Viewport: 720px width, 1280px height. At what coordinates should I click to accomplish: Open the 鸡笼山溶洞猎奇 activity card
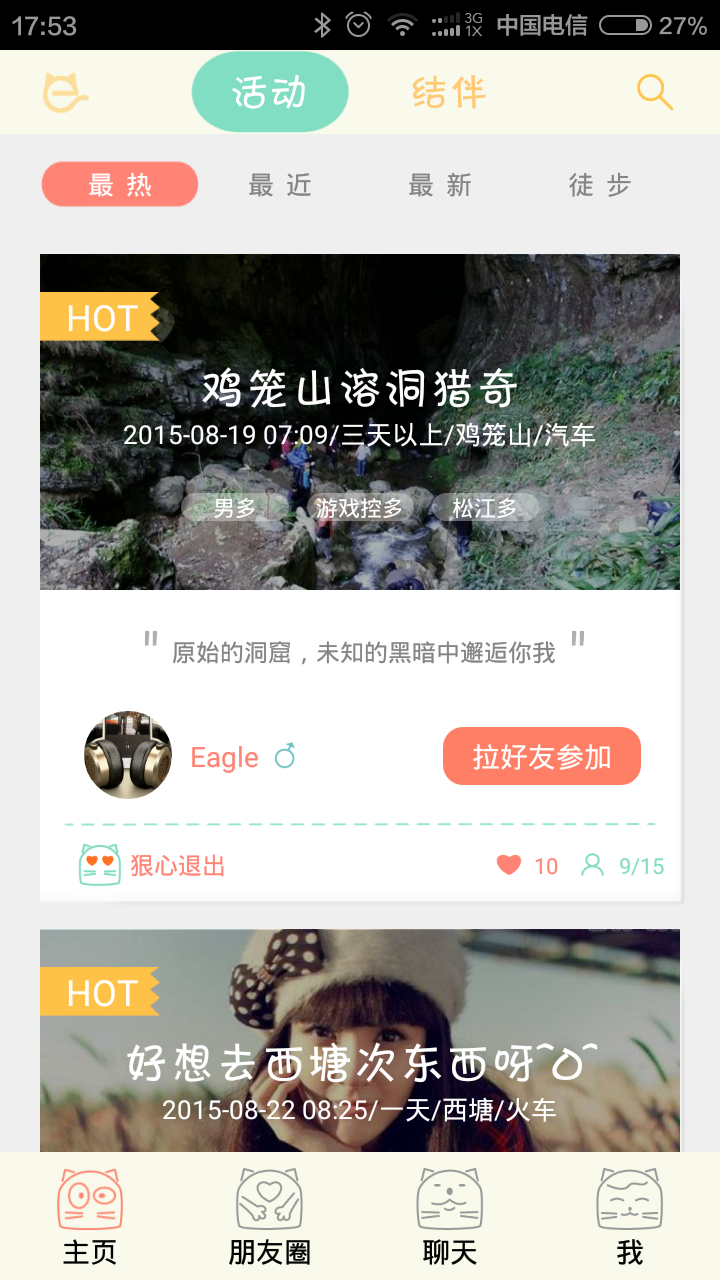360,422
